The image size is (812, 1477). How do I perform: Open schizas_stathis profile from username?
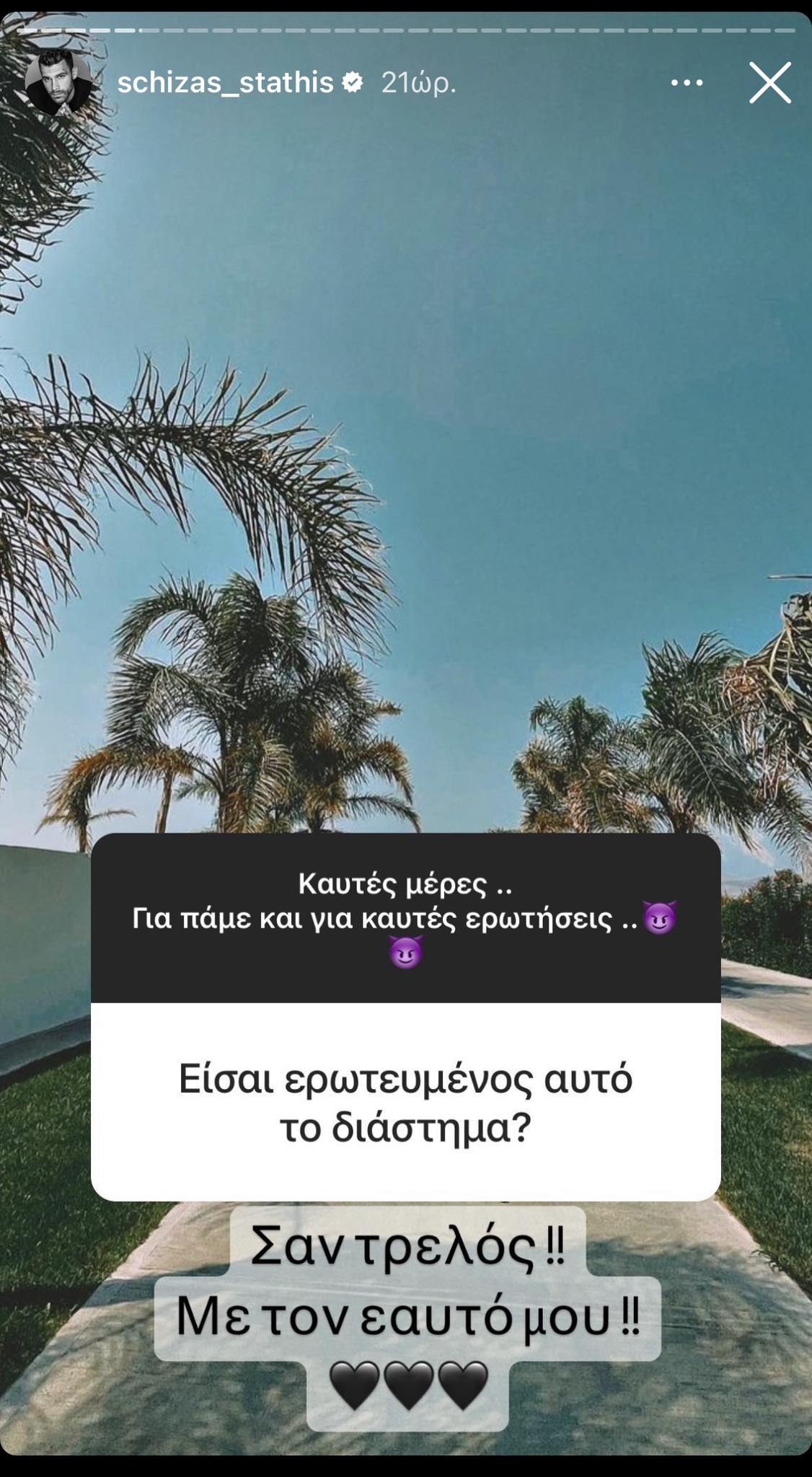(225, 83)
